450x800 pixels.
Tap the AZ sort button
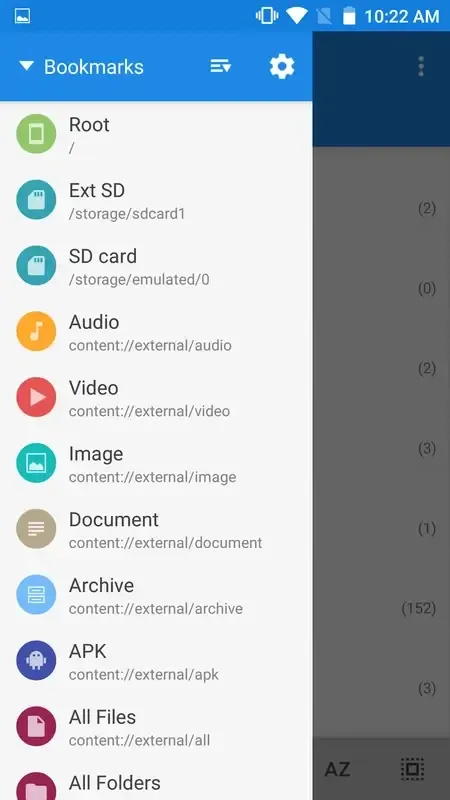pos(337,769)
